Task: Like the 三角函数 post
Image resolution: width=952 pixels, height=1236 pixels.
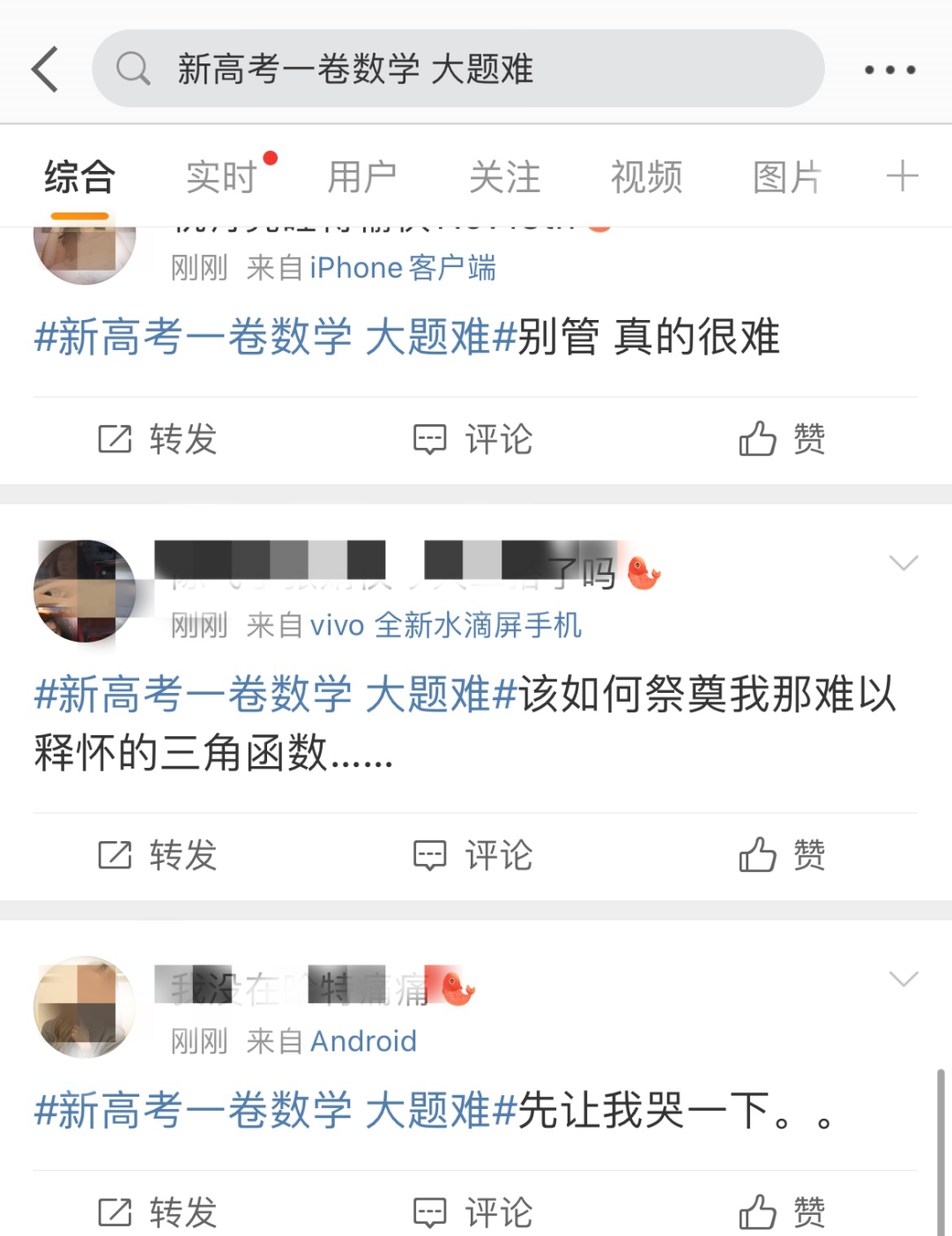Action: click(782, 855)
